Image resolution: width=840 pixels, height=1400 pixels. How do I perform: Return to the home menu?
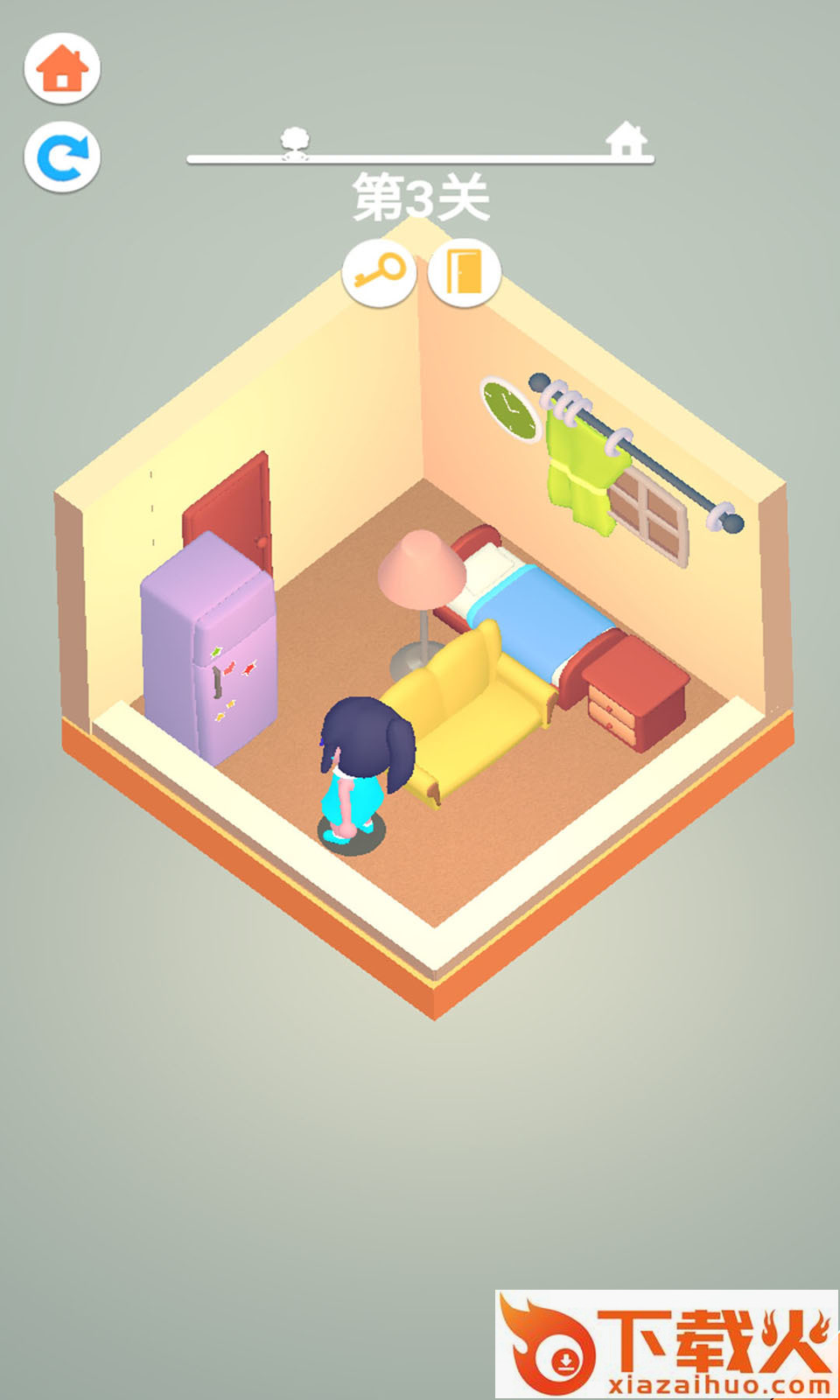coord(62,69)
